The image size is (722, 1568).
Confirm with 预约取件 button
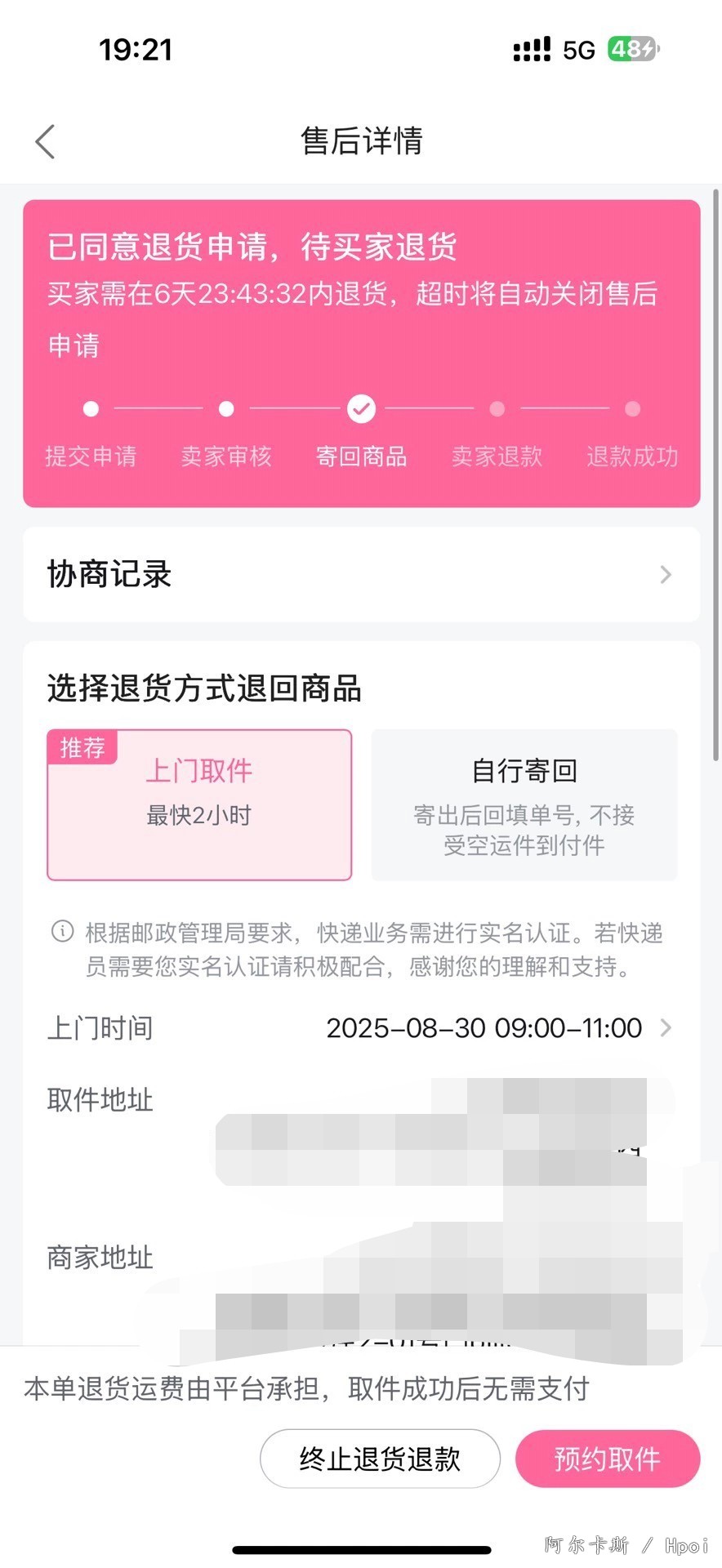(x=607, y=1458)
